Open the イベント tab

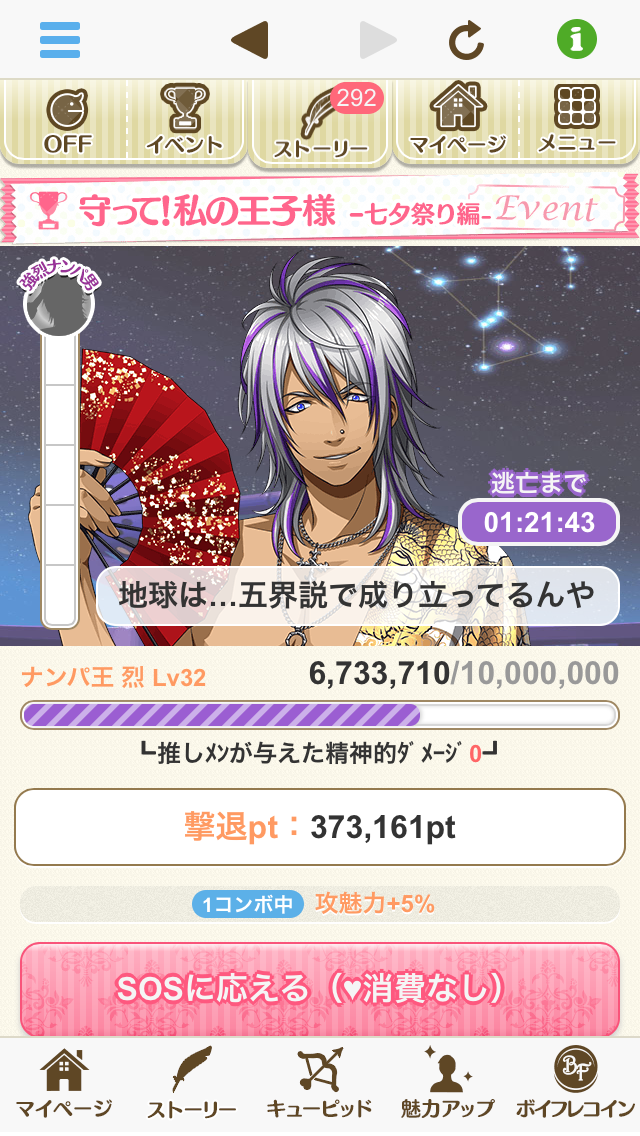pyautogui.click(x=184, y=122)
